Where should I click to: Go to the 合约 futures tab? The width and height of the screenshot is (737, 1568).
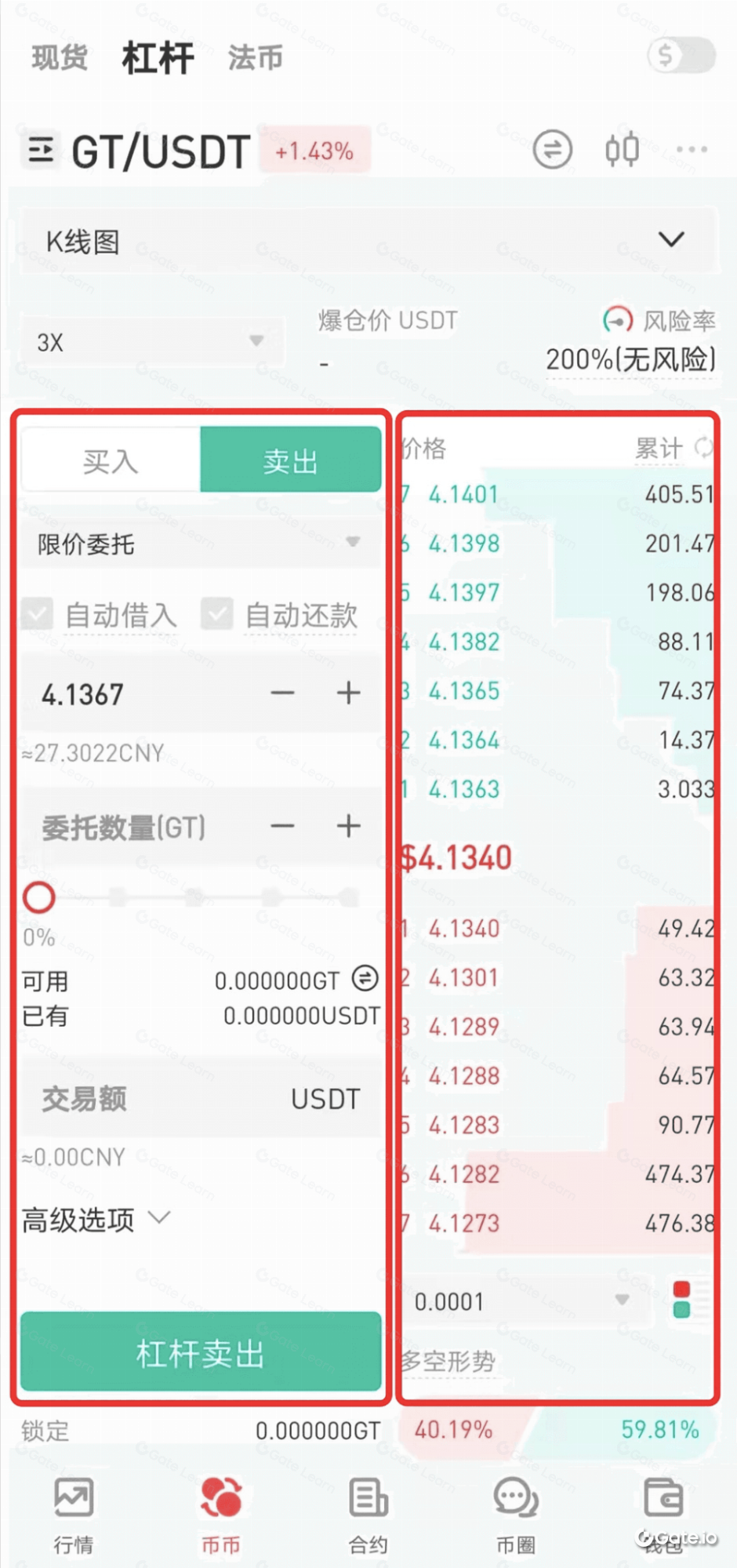click(x=368, y=1515)
